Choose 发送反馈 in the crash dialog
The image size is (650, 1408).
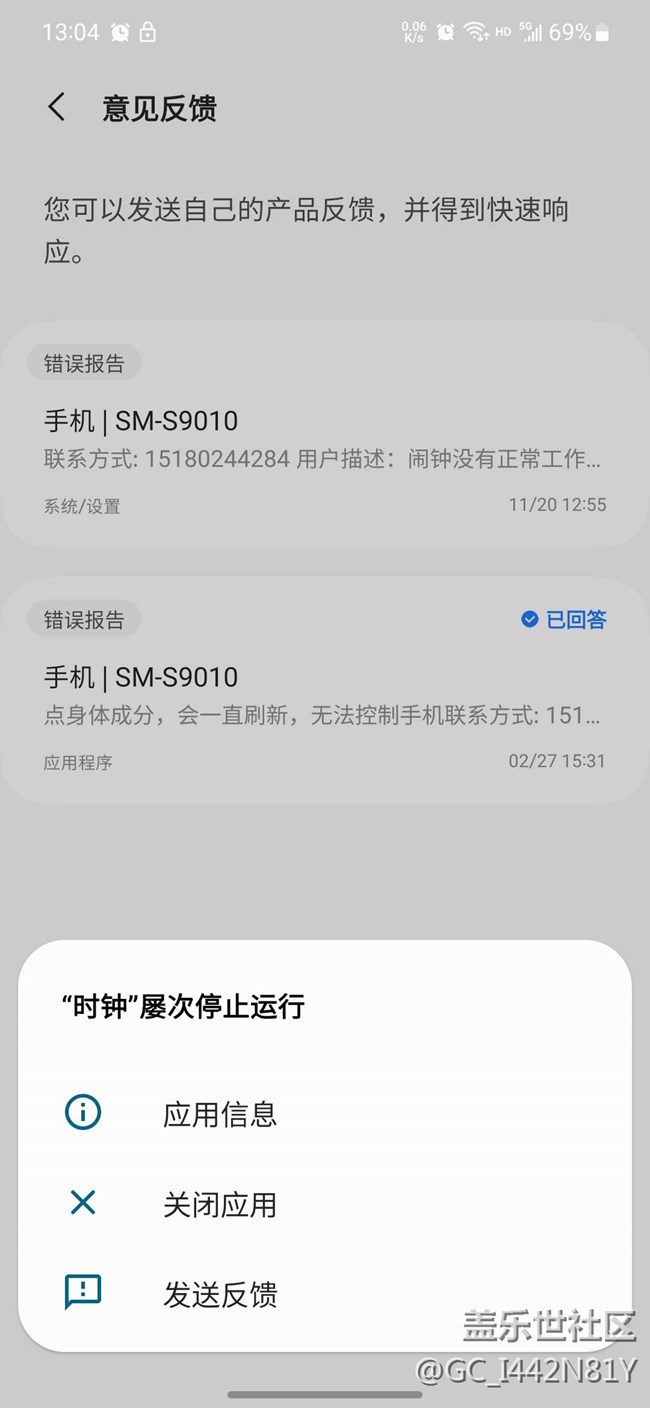pyautogui.click(x=324, y=1294)
